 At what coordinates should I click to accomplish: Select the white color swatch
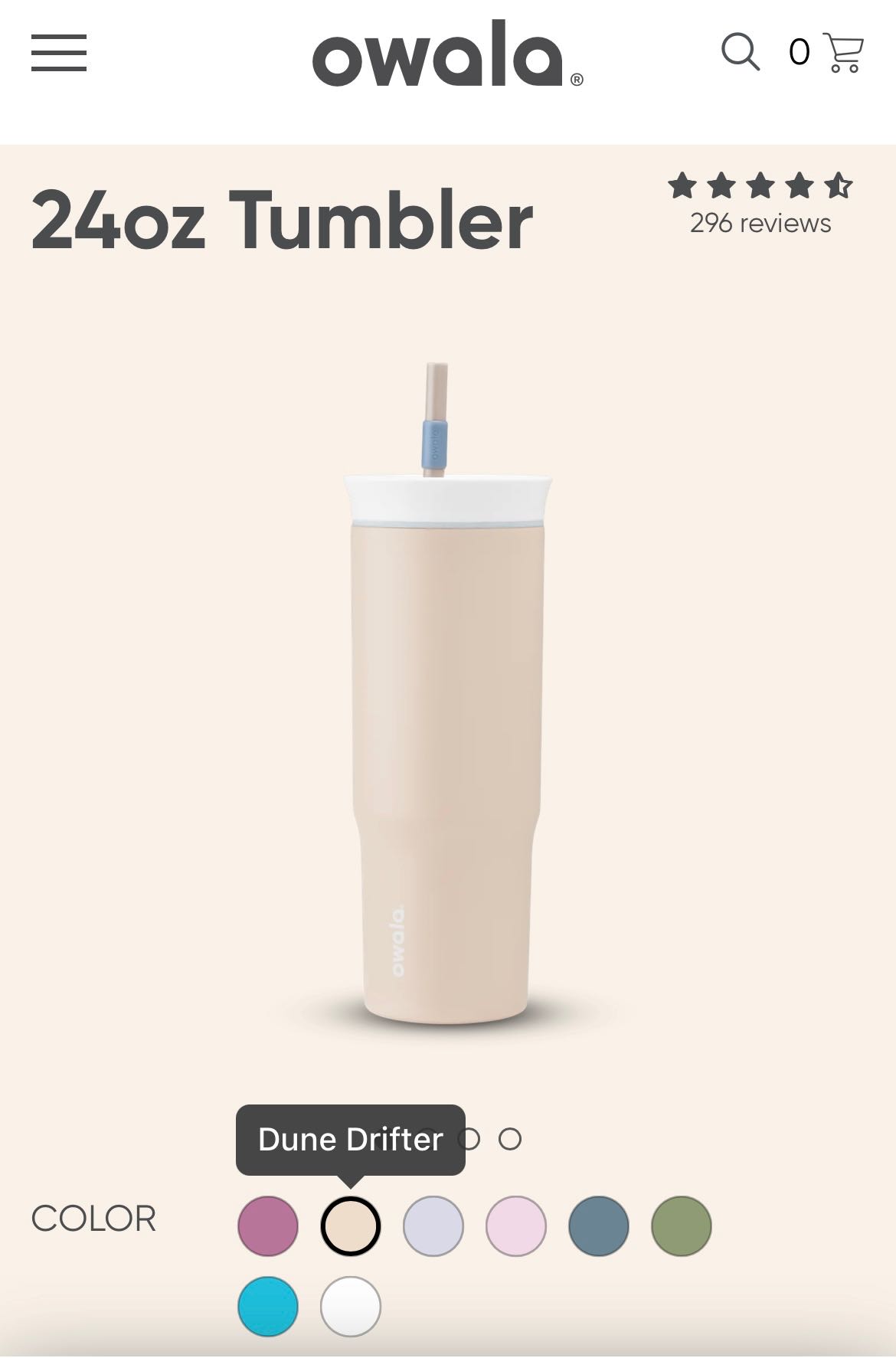[351, 1307]
